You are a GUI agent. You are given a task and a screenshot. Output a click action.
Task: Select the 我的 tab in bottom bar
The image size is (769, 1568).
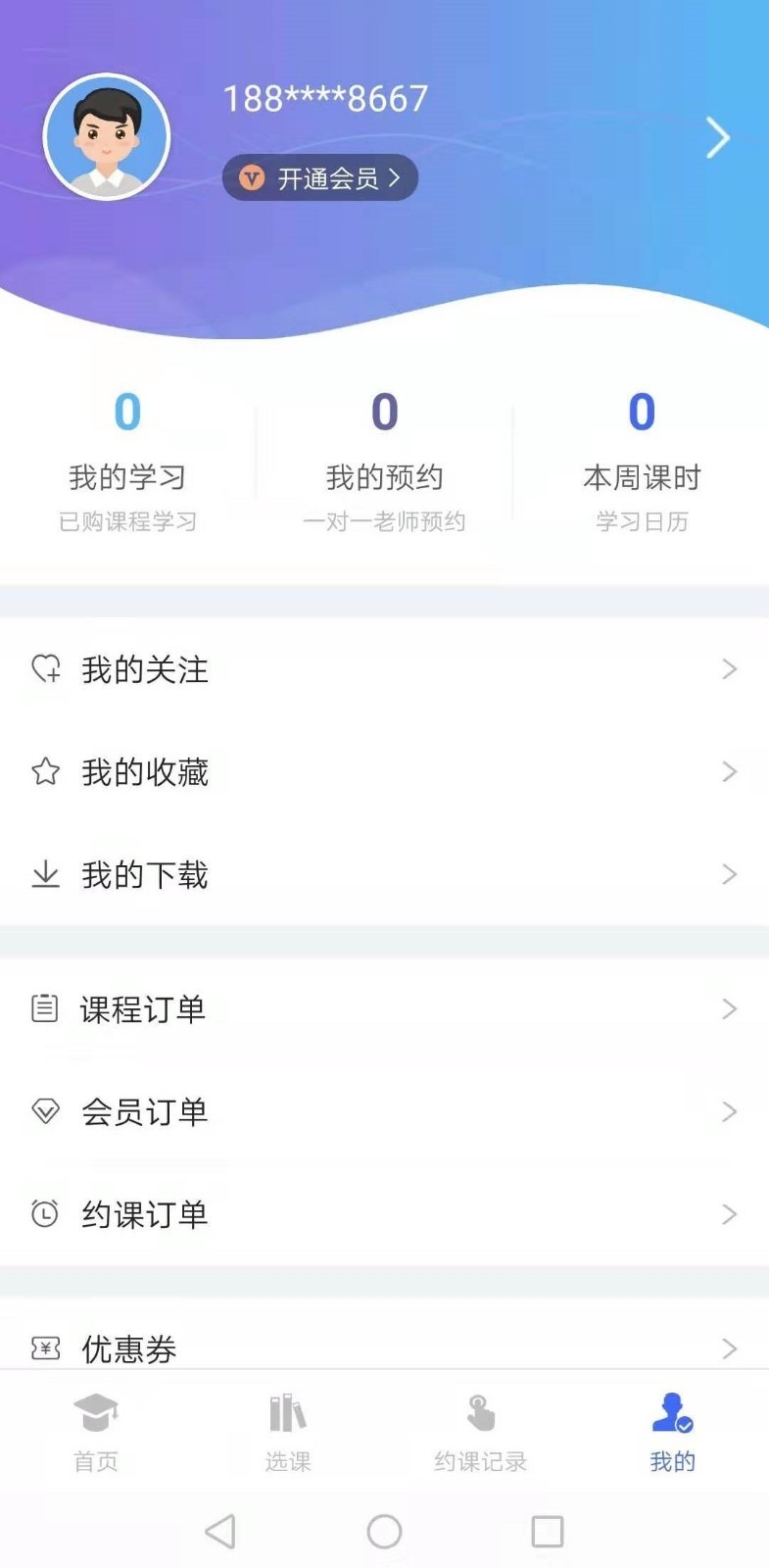[x=672, y=1433]
